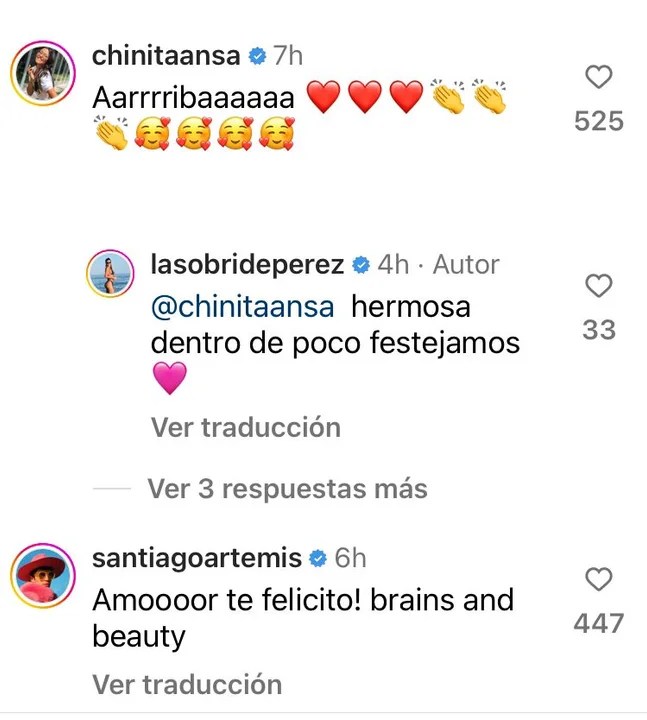Go to the lasobrideperez username link

pyautogui.click(x=247, y=265)
